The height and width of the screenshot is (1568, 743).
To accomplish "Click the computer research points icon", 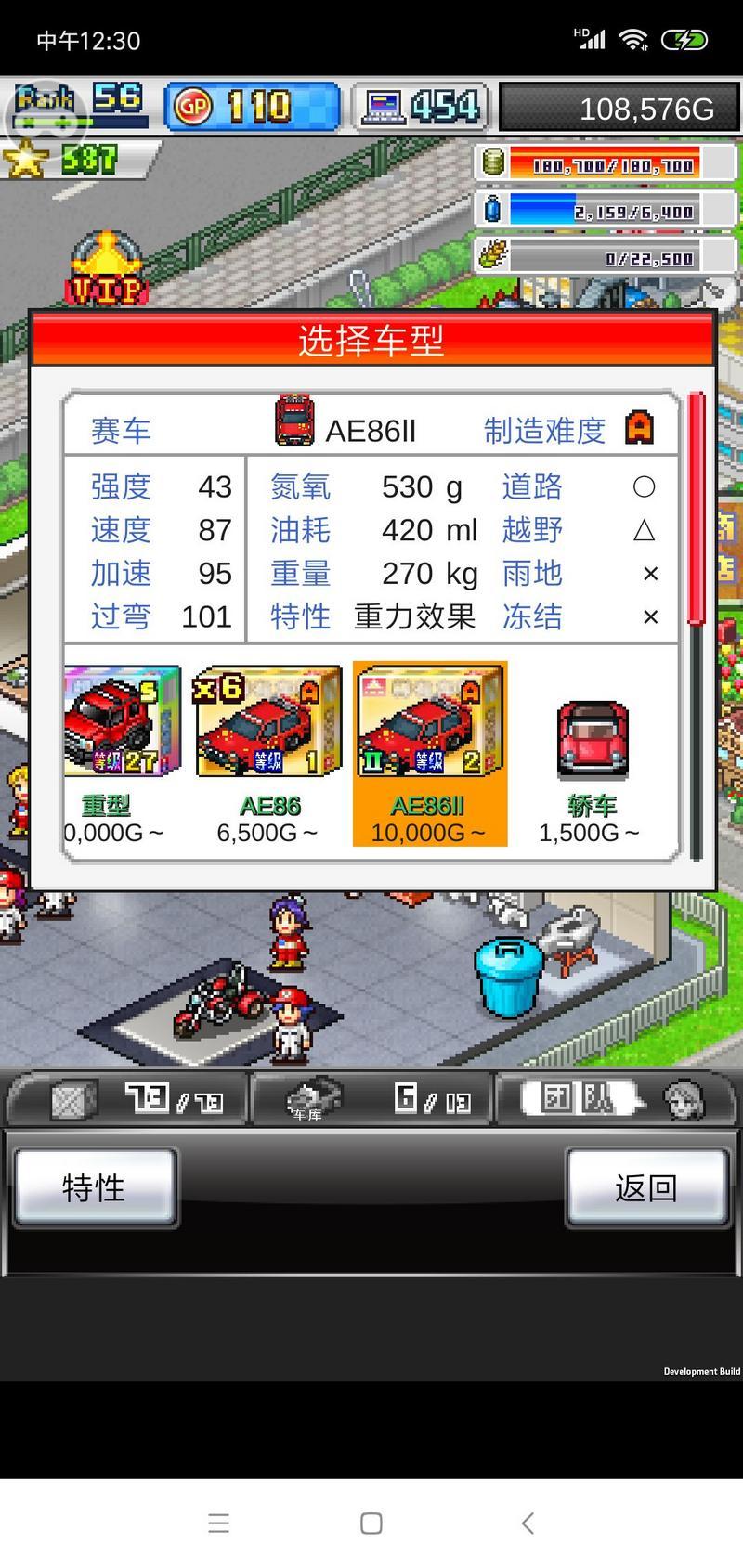I will [x=383, y=107].
